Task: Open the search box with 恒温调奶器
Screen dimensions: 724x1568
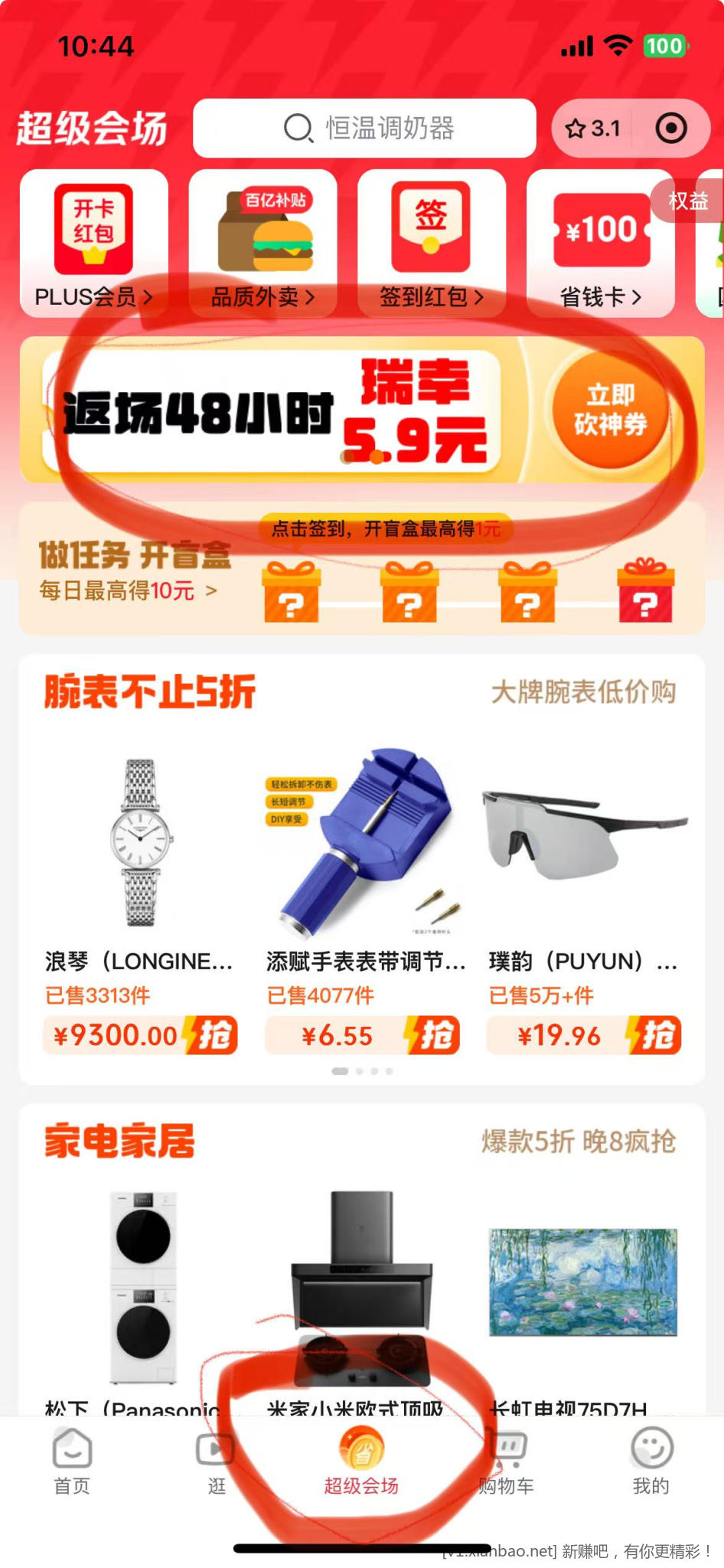Action: point(364,128)
